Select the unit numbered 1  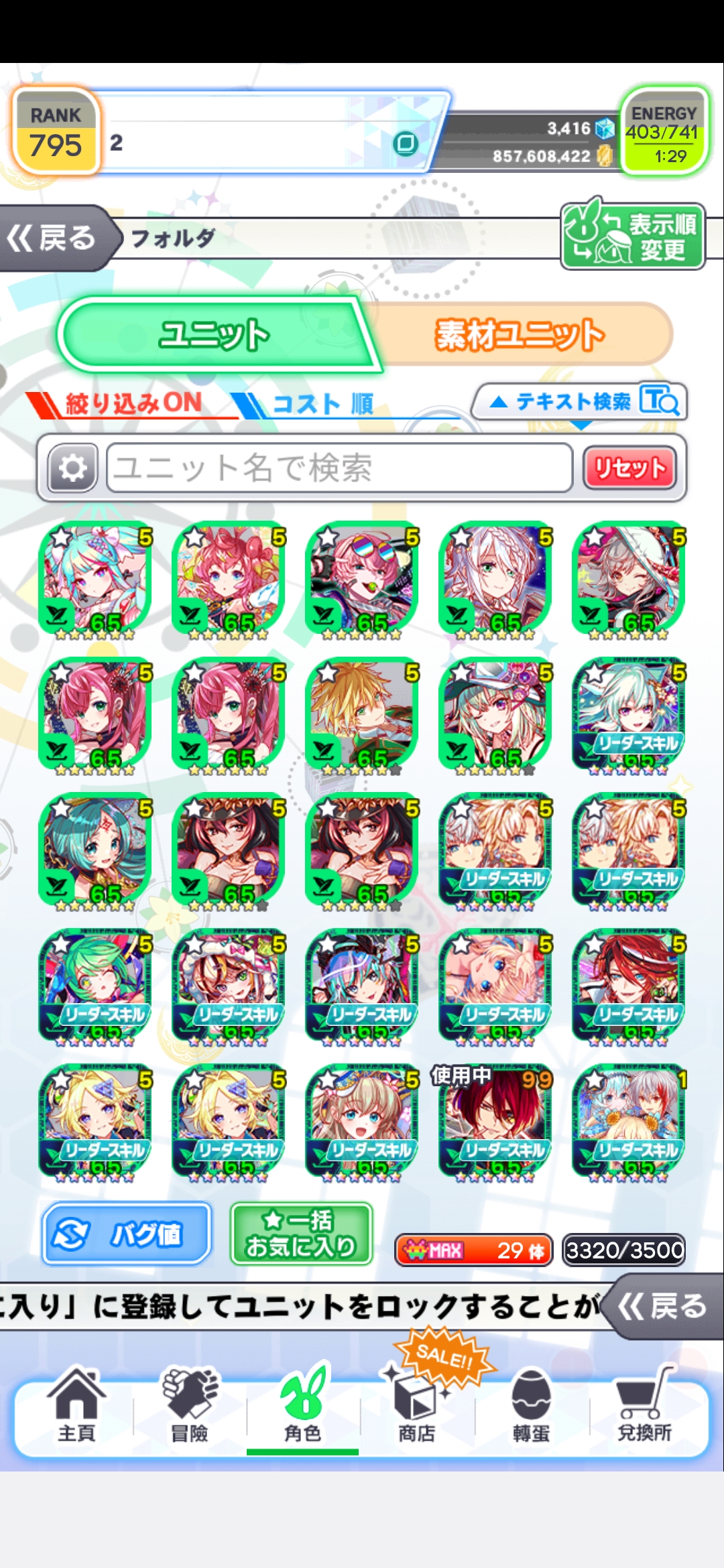point(629,1120)
